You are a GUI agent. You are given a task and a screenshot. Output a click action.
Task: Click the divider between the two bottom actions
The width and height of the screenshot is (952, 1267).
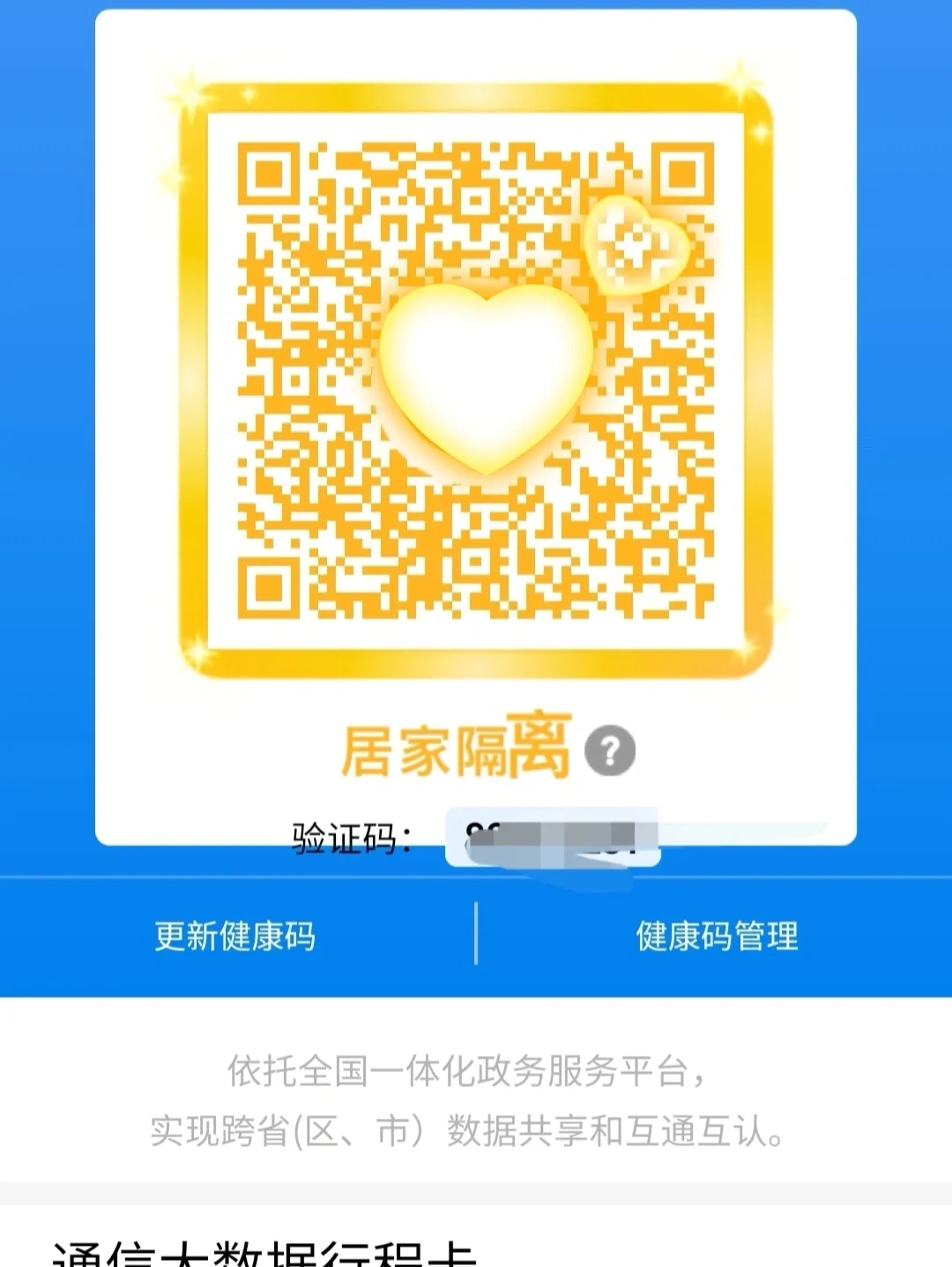point(476,938)
